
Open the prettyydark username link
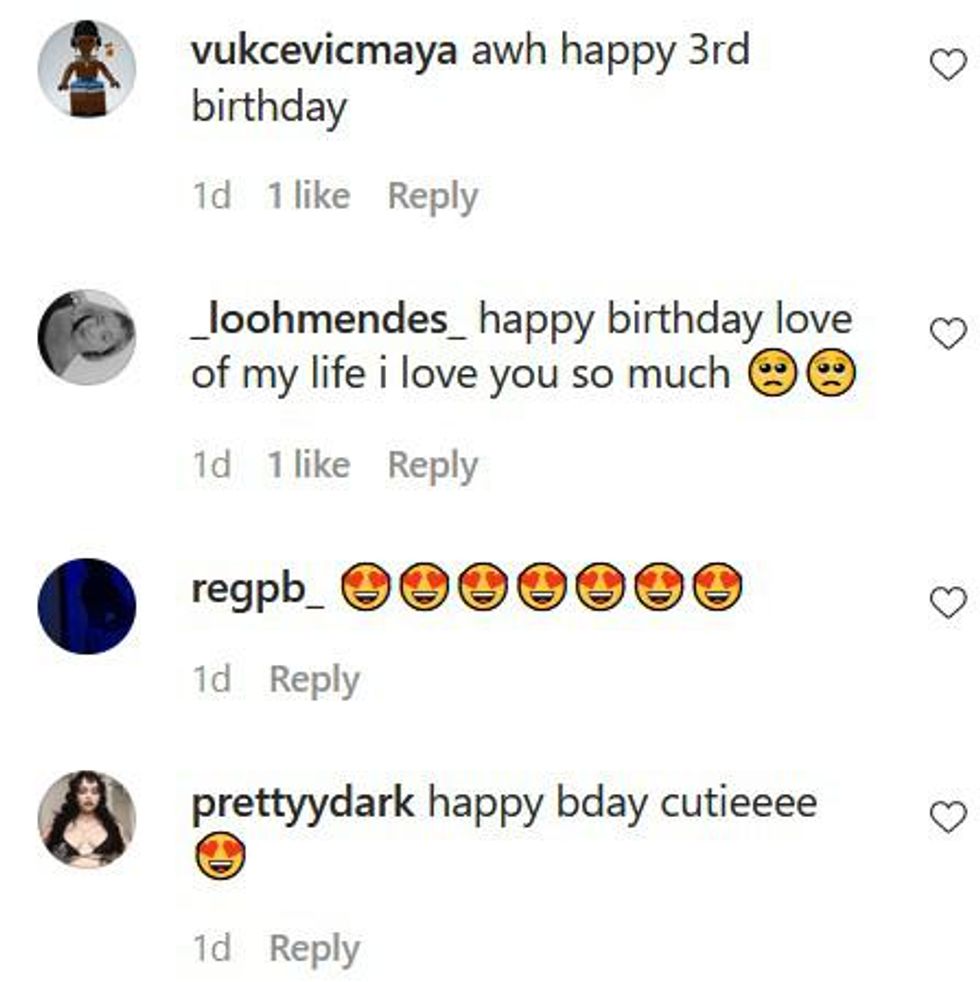point(302,803)
